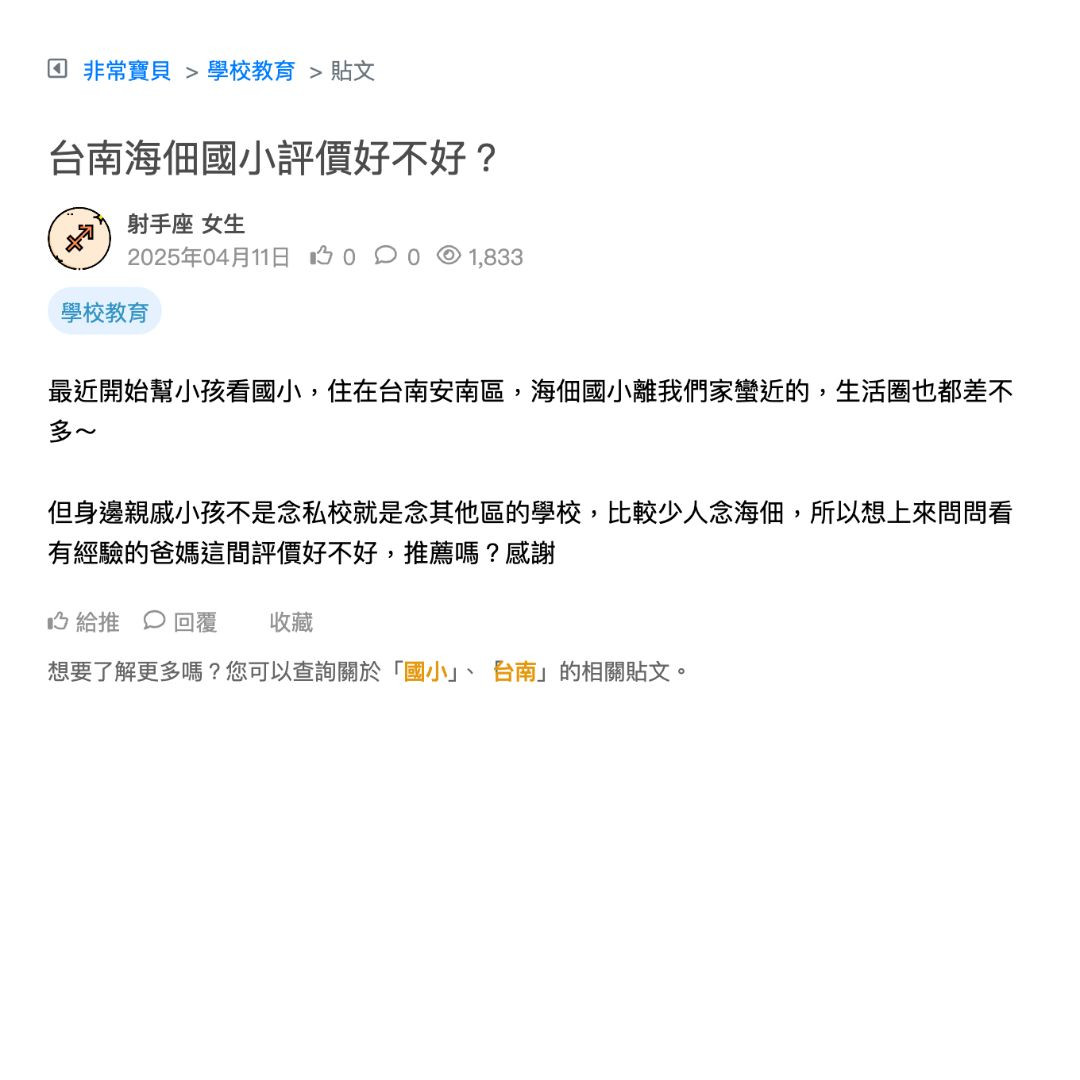The width and height of the screenshot is (1080, 1080).
Task: Save the post with 收藏
Action: pos(291,622)
